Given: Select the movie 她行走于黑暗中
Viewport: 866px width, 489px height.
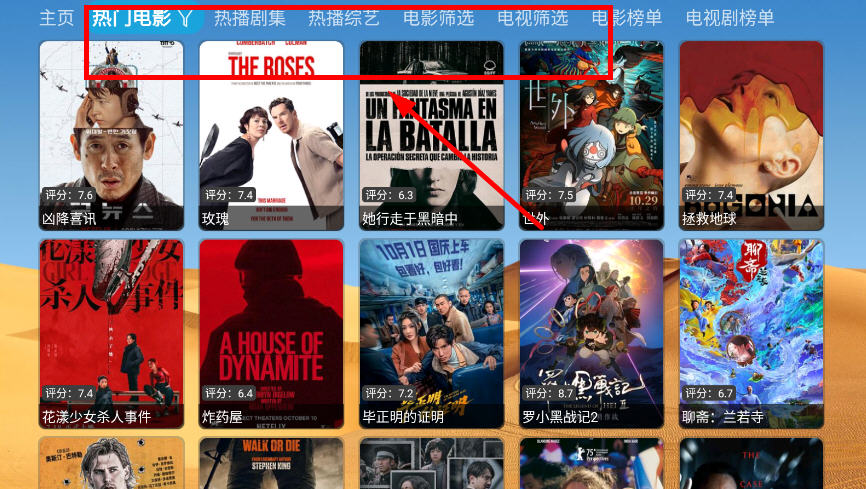Looking at the screenshot, I should [x=431, y=135].
